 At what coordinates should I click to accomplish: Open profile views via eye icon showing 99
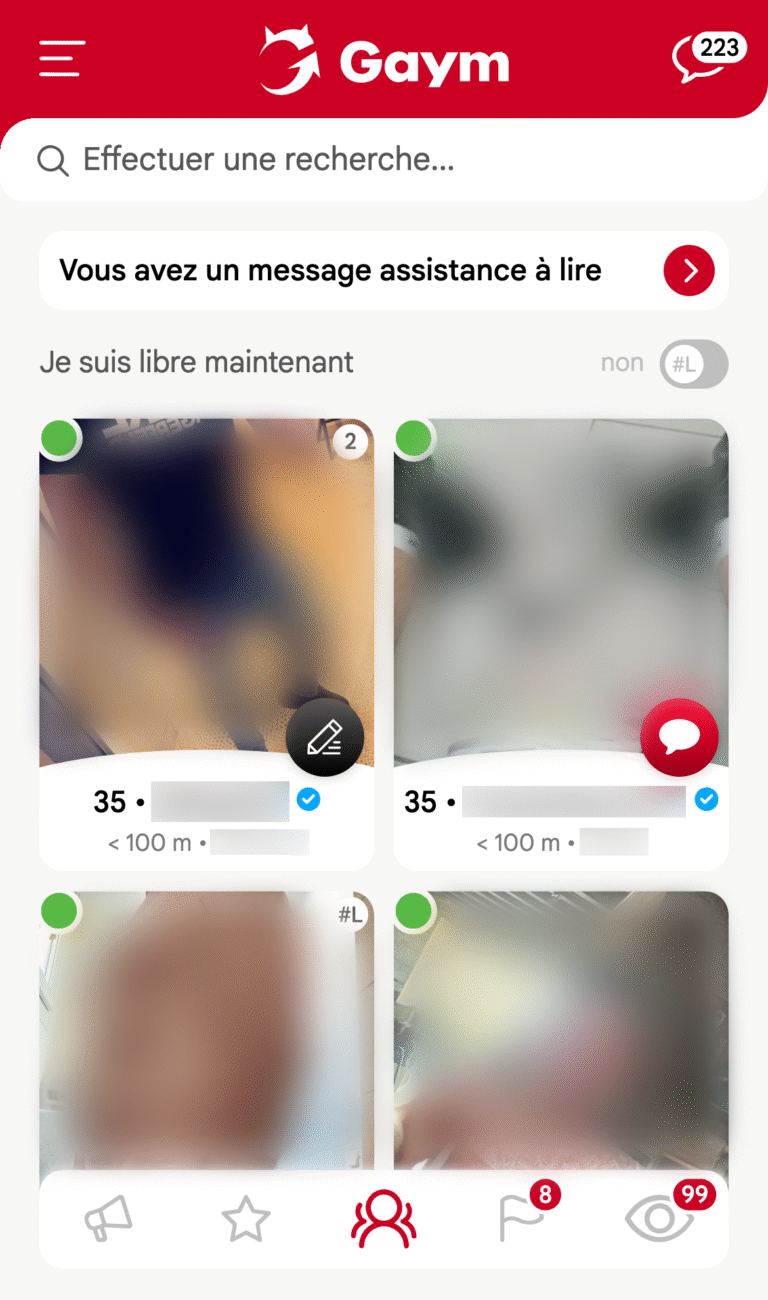[x=660, y=1218]
